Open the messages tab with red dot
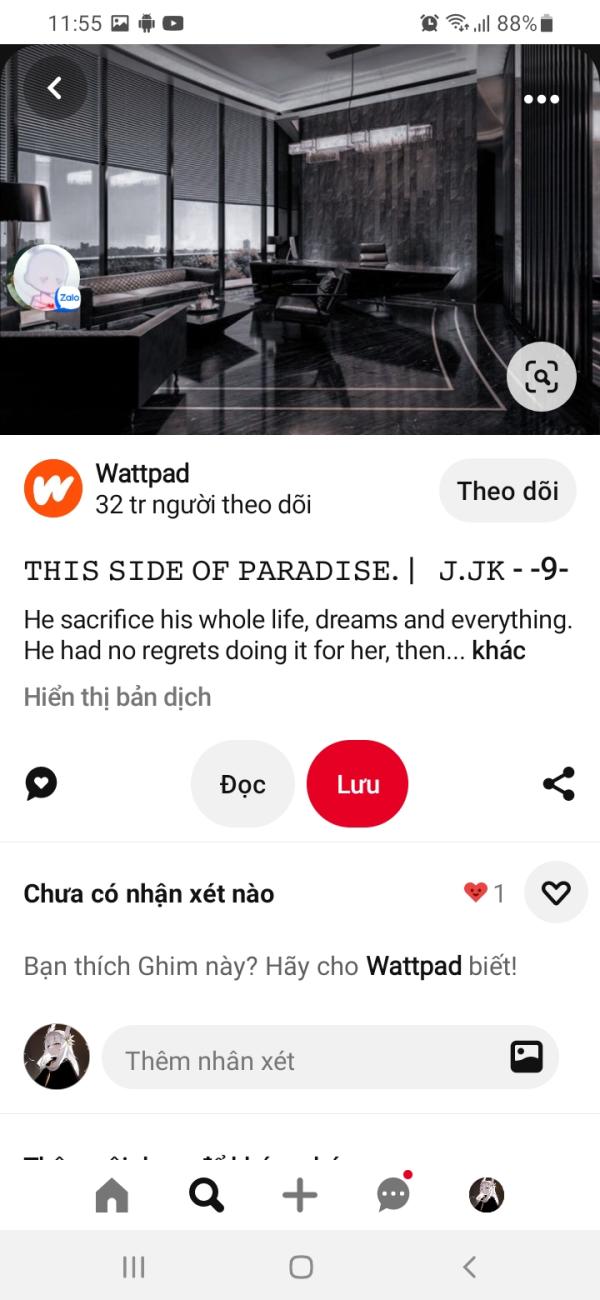The height and width of the screenshot is (1300, 600). coord(393,1195)
